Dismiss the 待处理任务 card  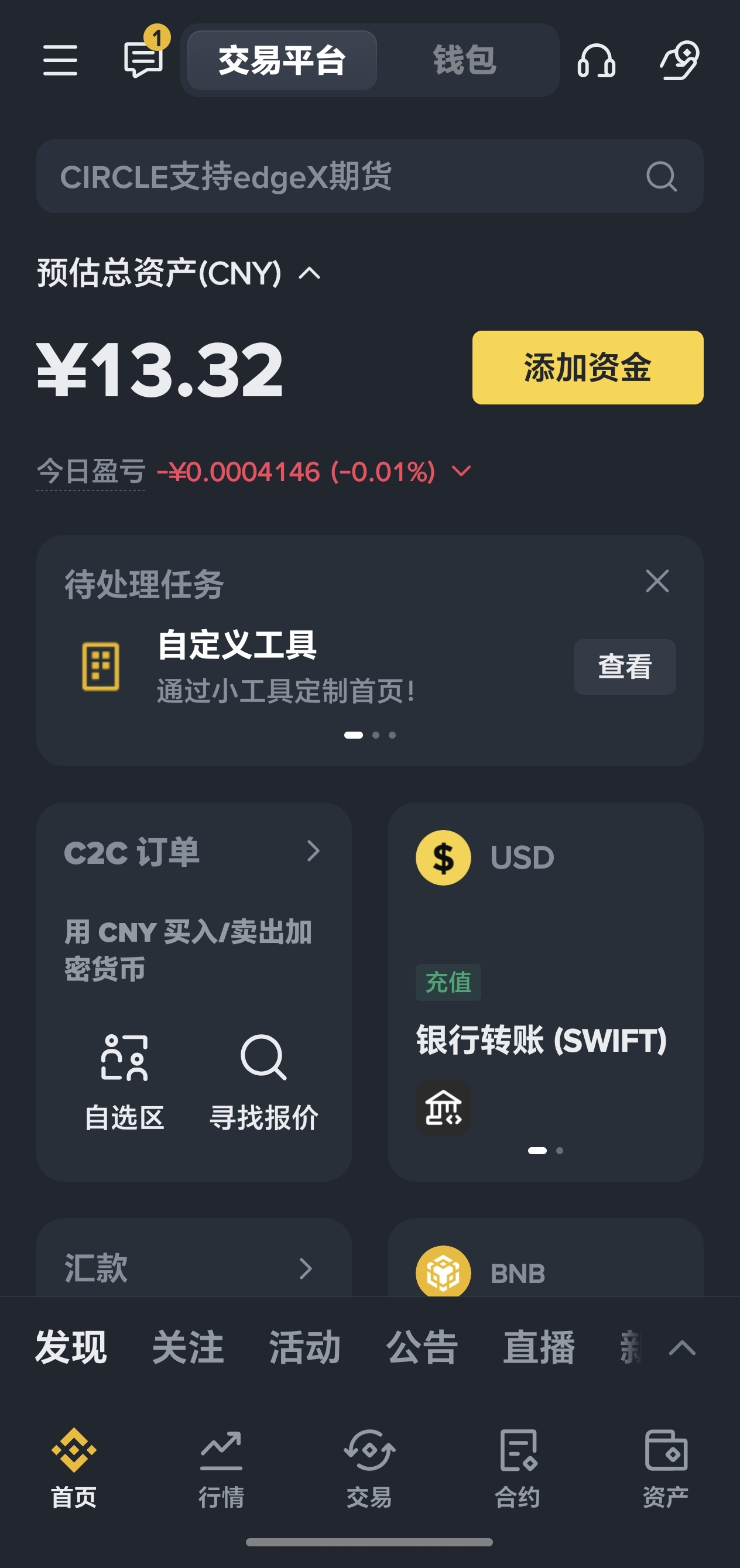(x=656, y=581)
